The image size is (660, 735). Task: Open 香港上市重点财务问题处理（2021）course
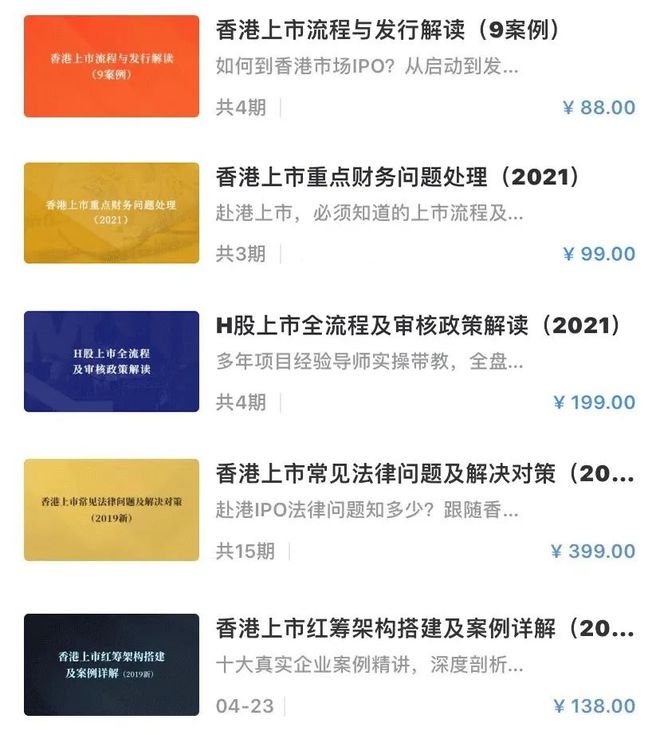(x=398, y=177)
